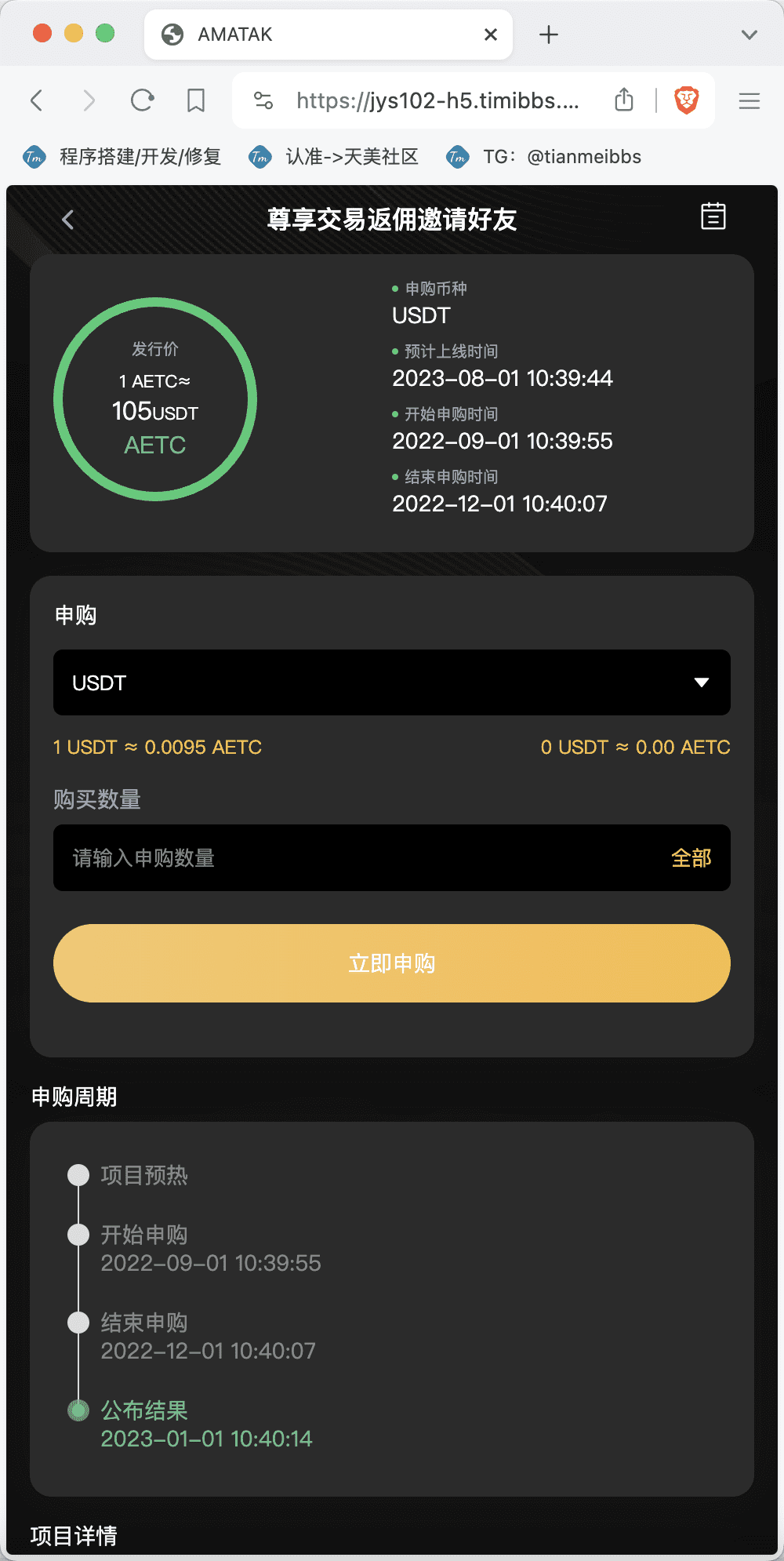
Task: Close the AMATAK browser tab
Action: 491,35
